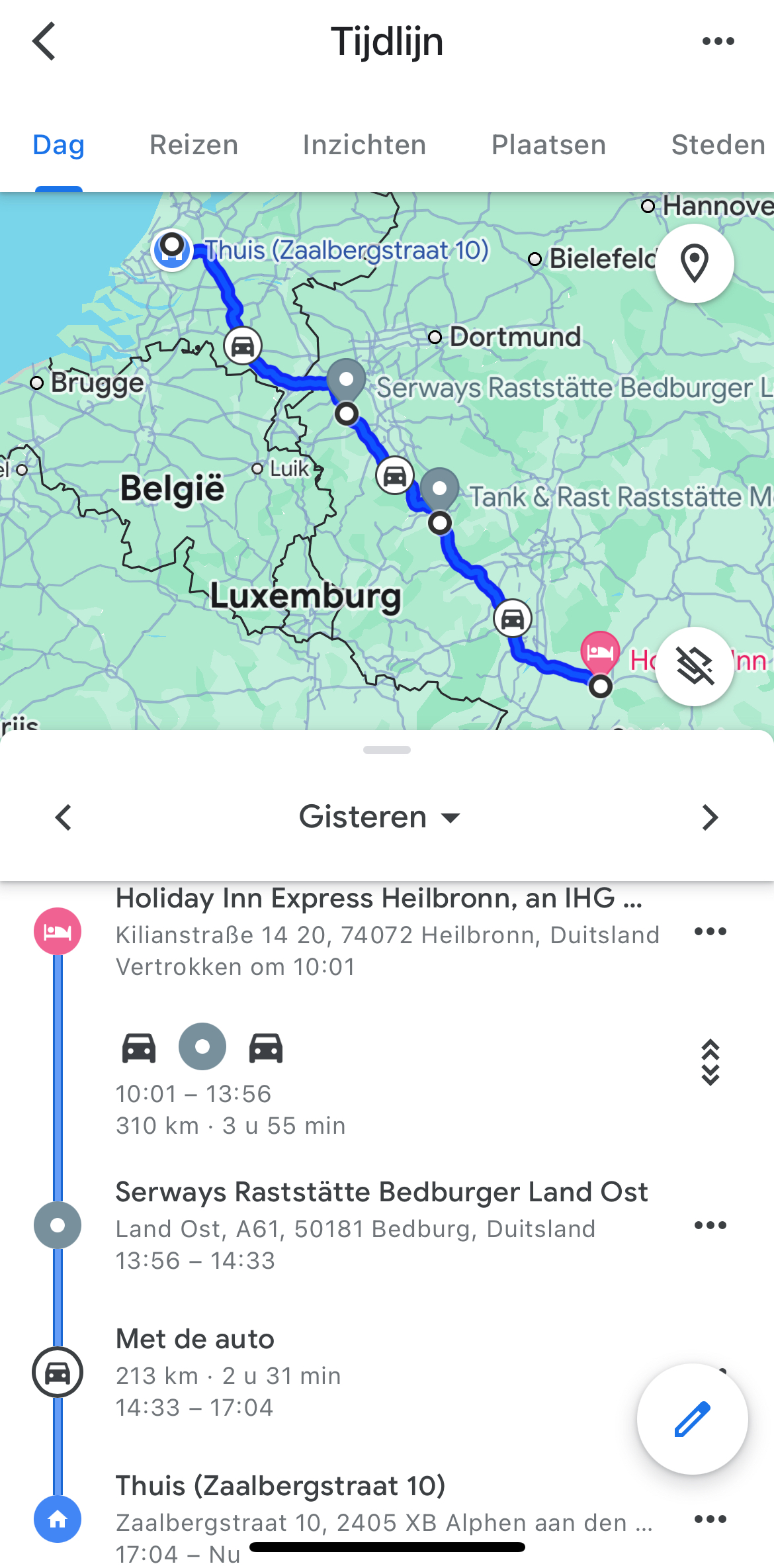Open options for Thuis (Zaalbergstraat 10)
Image resolution: width=774 pixels, height=1568 pixels.
click(x=710, y=1519)
